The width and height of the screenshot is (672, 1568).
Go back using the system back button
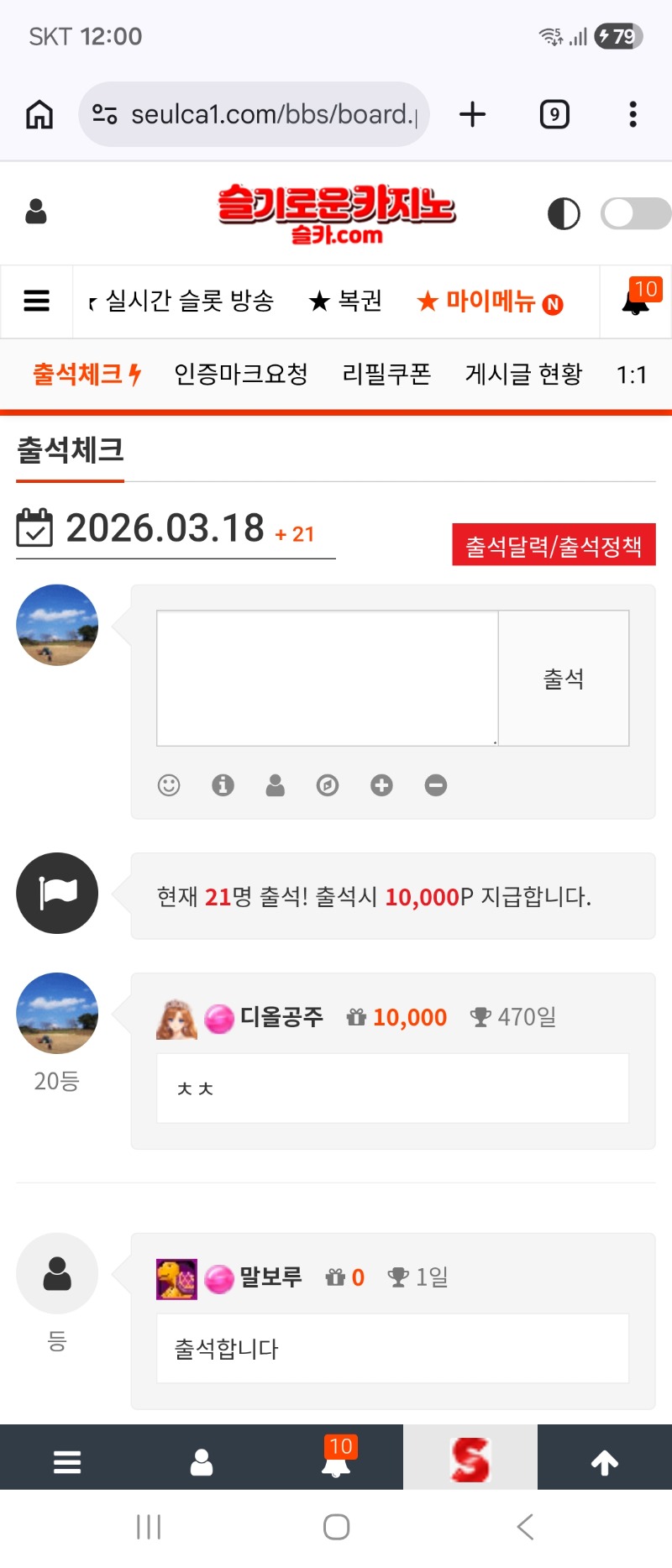pyautogui.click(x=525, y=1527)
